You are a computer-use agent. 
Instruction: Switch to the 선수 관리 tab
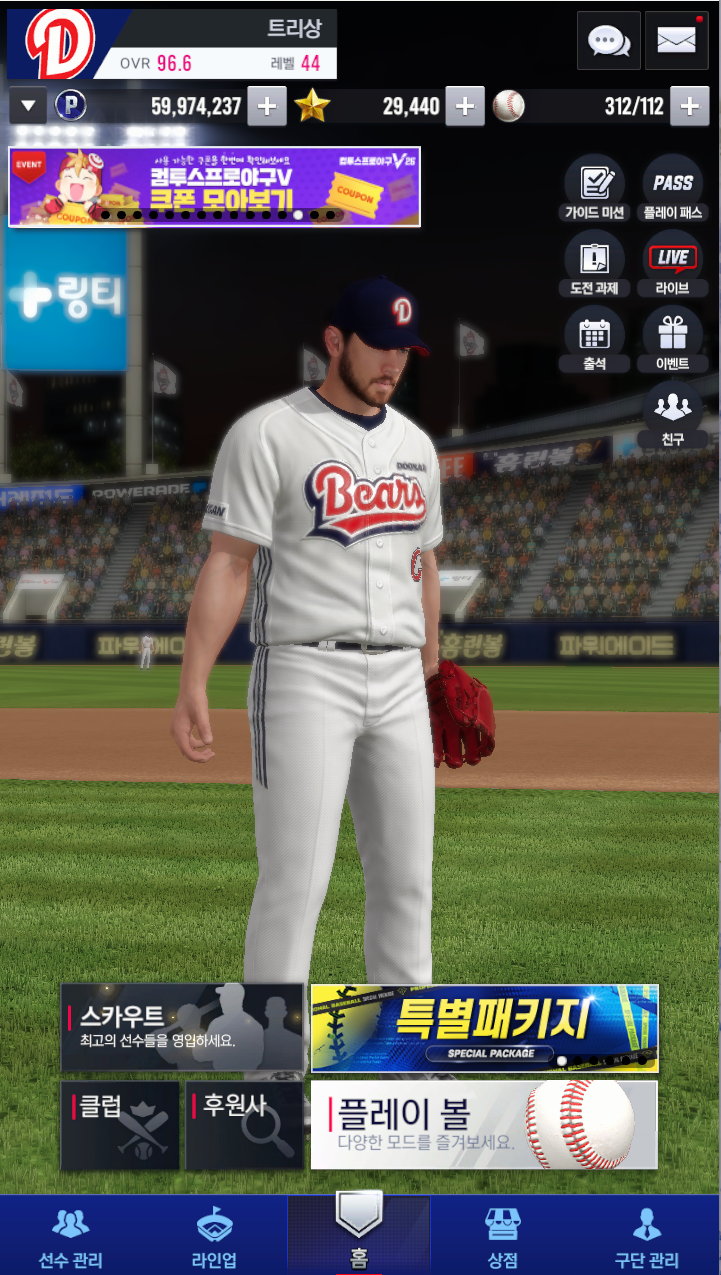(70, 1238)
